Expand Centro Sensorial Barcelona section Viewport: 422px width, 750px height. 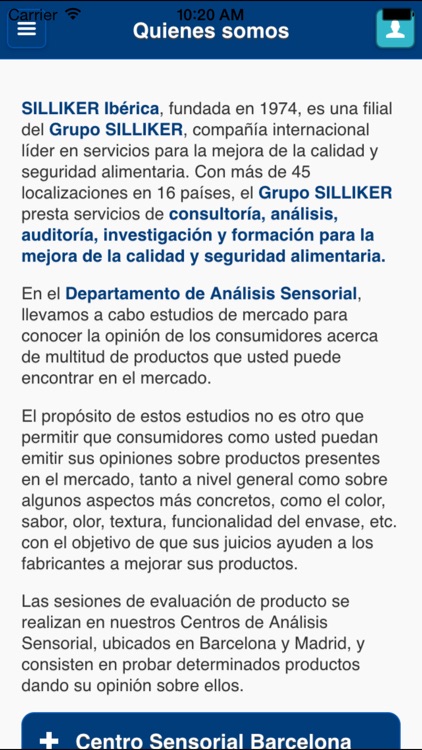[211, 732]
